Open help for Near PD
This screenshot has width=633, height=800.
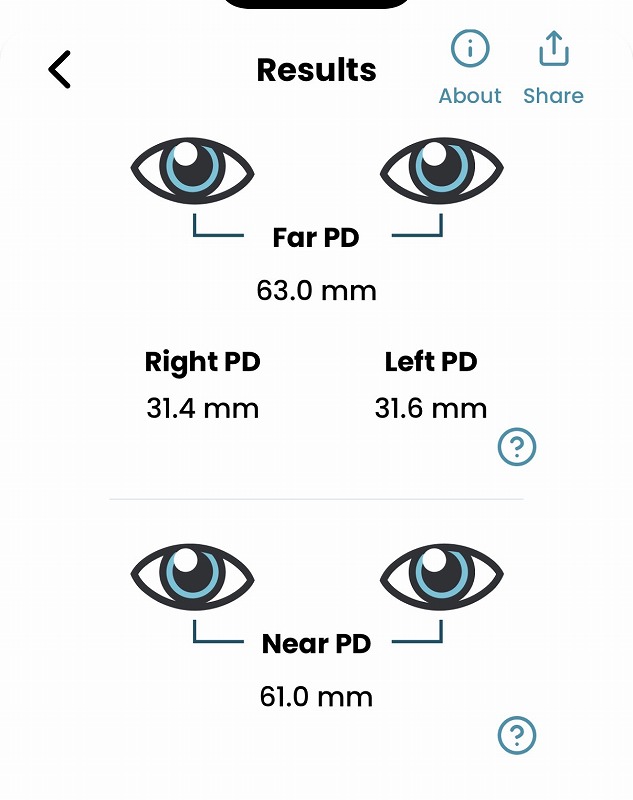click(517, 736)
